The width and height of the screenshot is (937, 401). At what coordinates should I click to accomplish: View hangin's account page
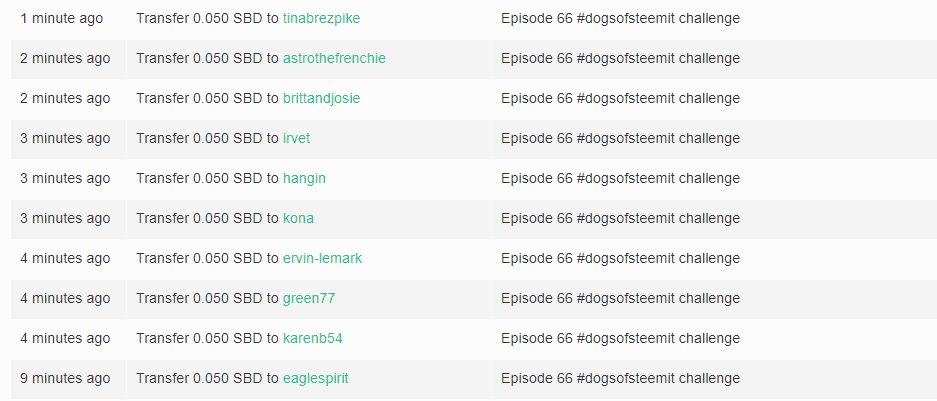304,179
